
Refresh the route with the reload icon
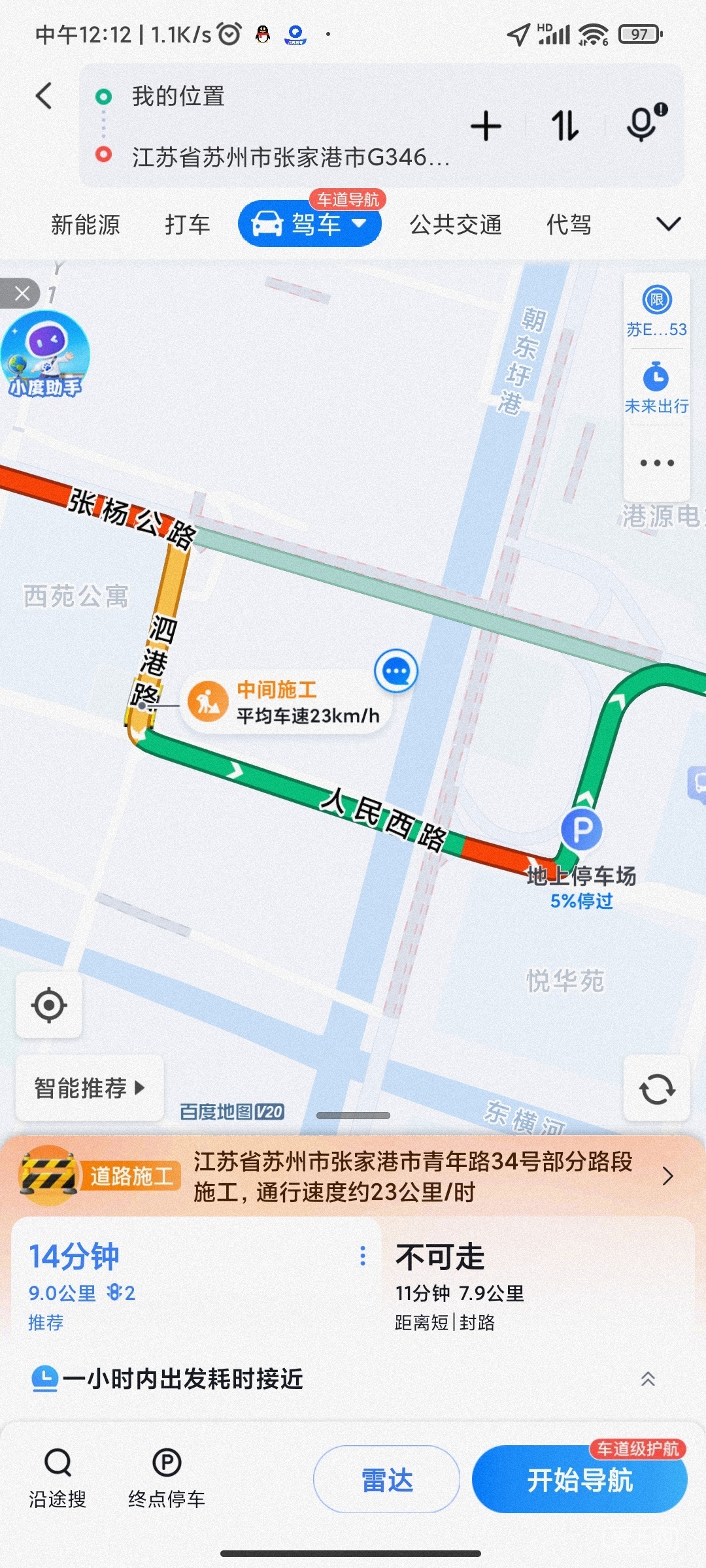click(656, 1088)
